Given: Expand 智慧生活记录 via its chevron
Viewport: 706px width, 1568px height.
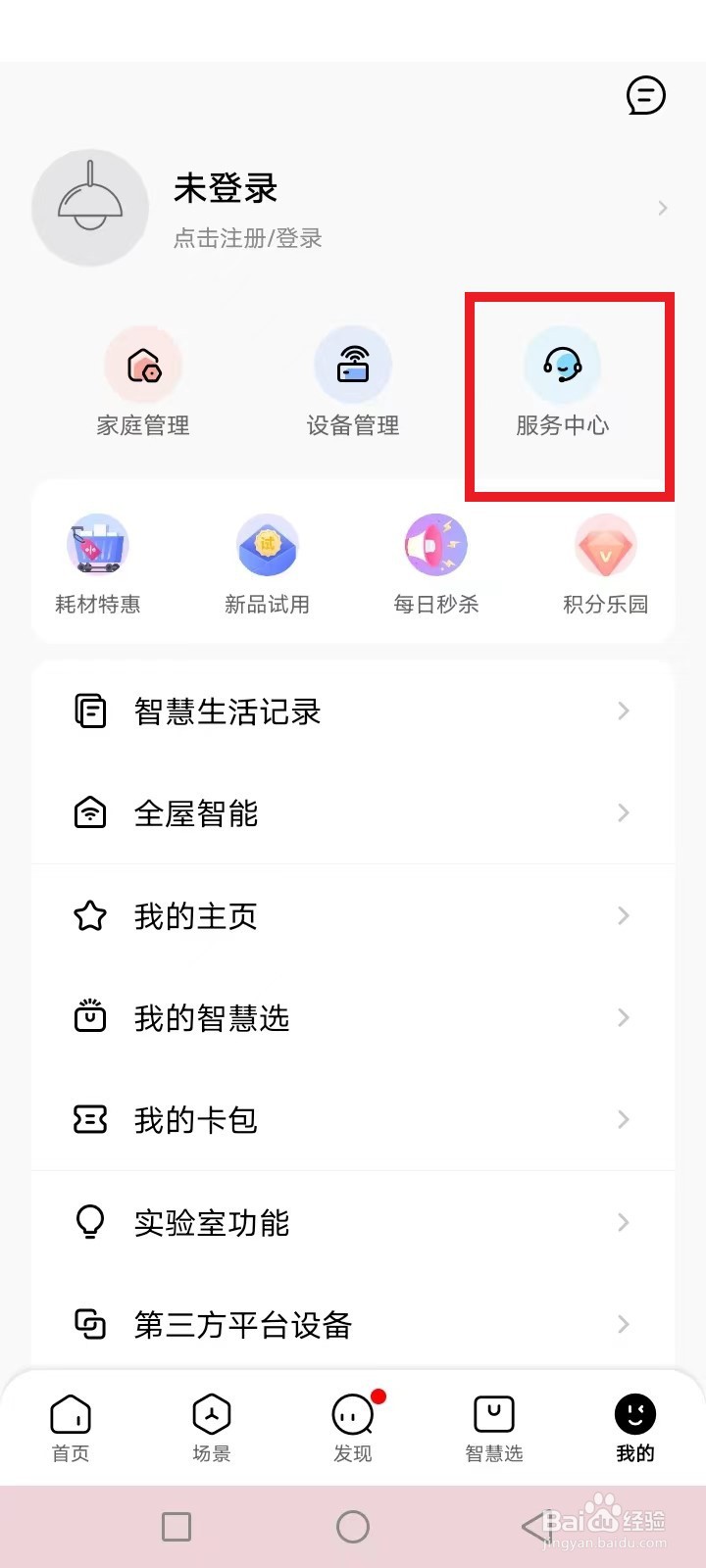Looking at the screenshot, I should (624, 711).
